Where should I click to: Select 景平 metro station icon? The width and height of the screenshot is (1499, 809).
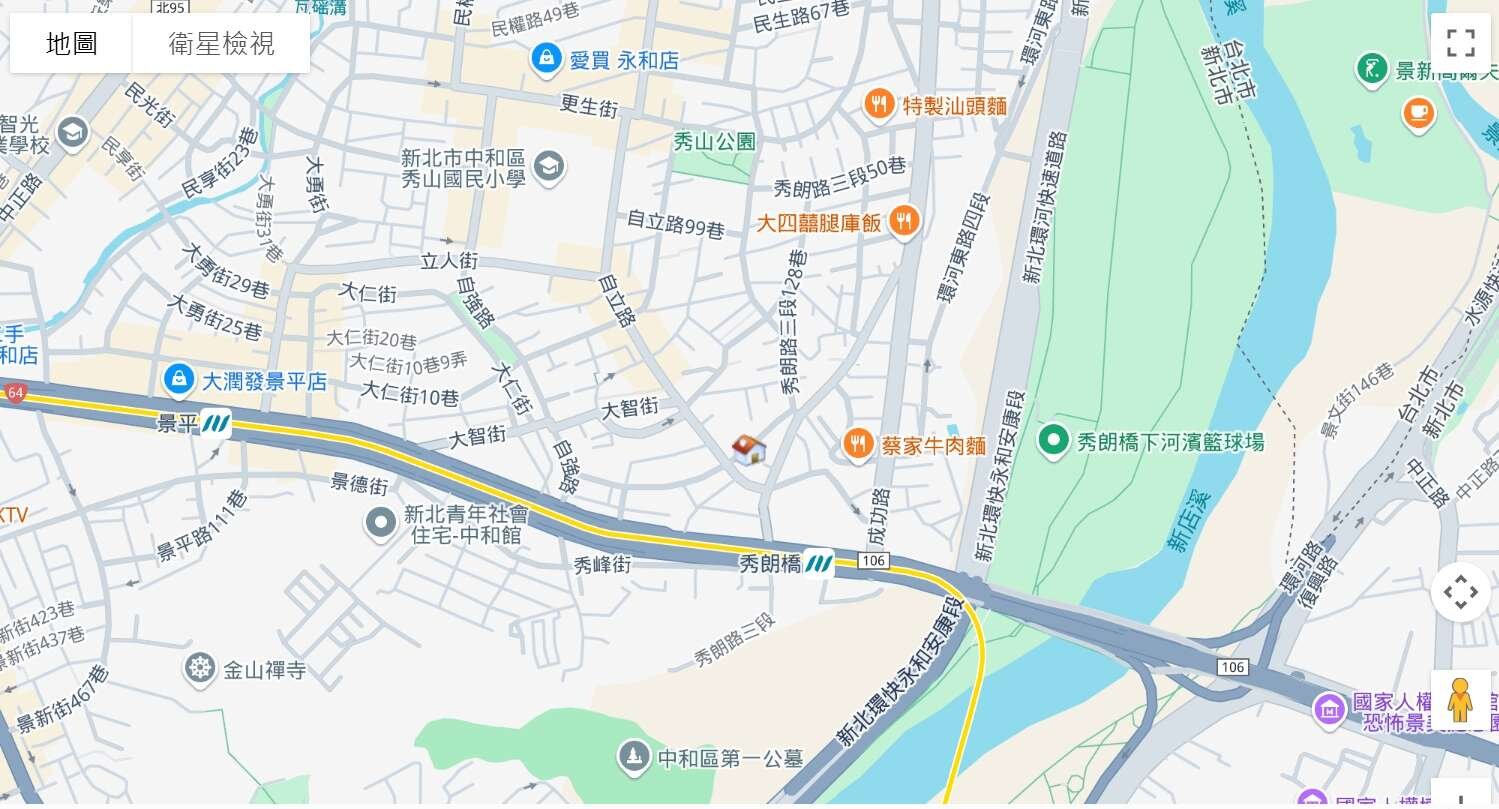(x=215, y=424)
